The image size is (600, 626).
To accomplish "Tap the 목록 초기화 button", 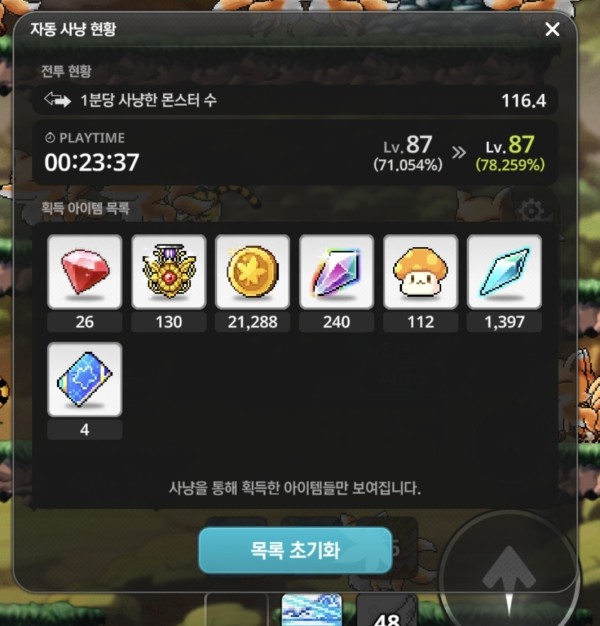I will (x=295, y=550).
